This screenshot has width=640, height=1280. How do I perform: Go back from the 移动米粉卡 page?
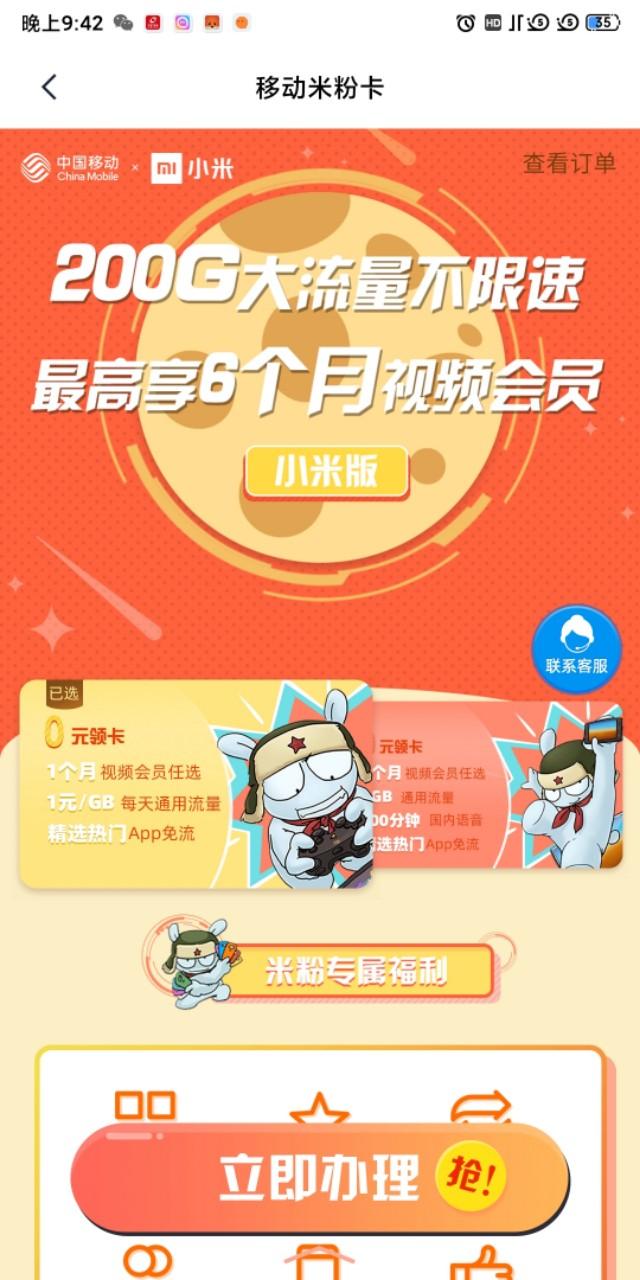(x=49, y=87)
